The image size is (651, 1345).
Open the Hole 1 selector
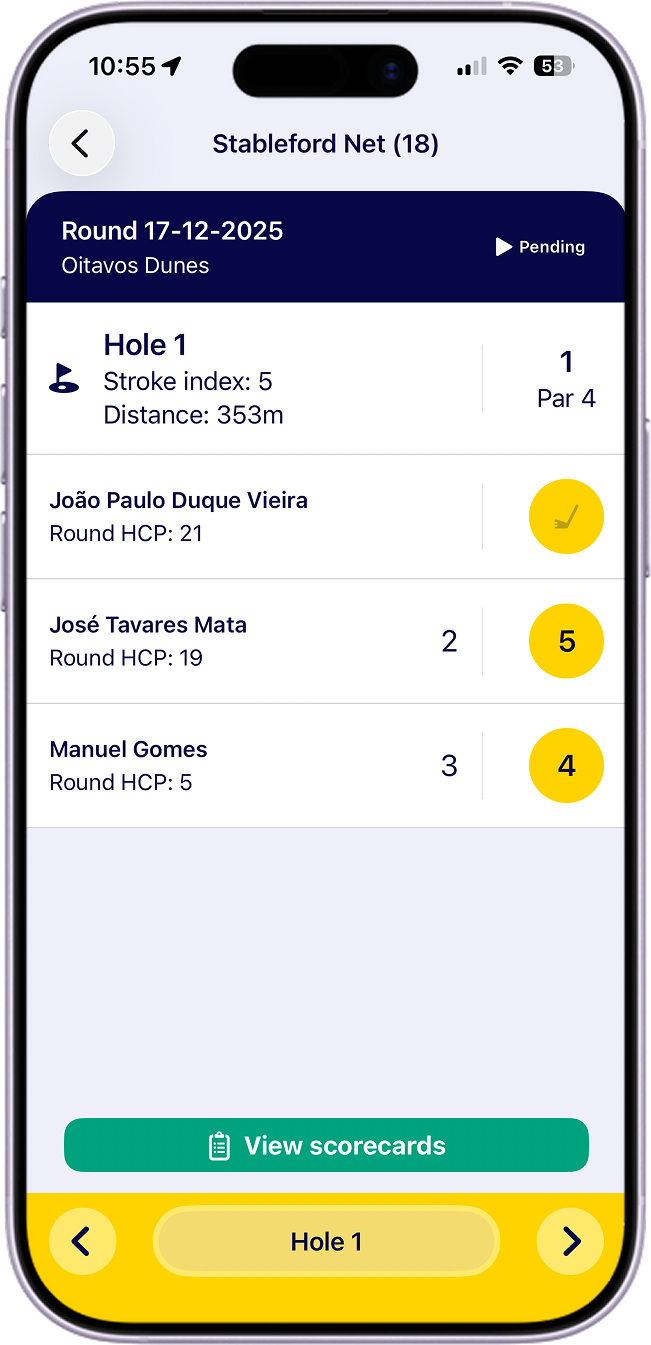click(326, 1241)
